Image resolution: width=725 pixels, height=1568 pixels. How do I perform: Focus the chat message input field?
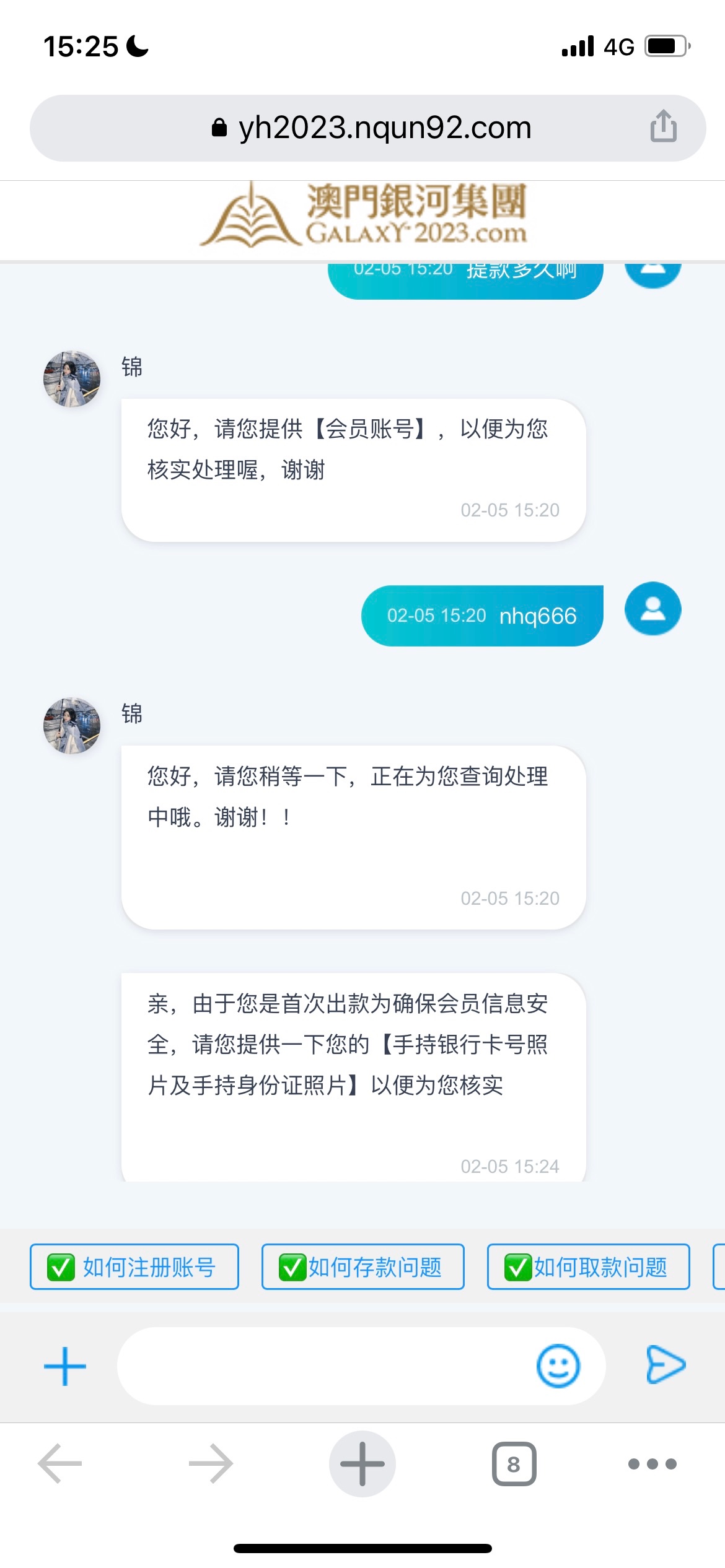point(322,1365)
